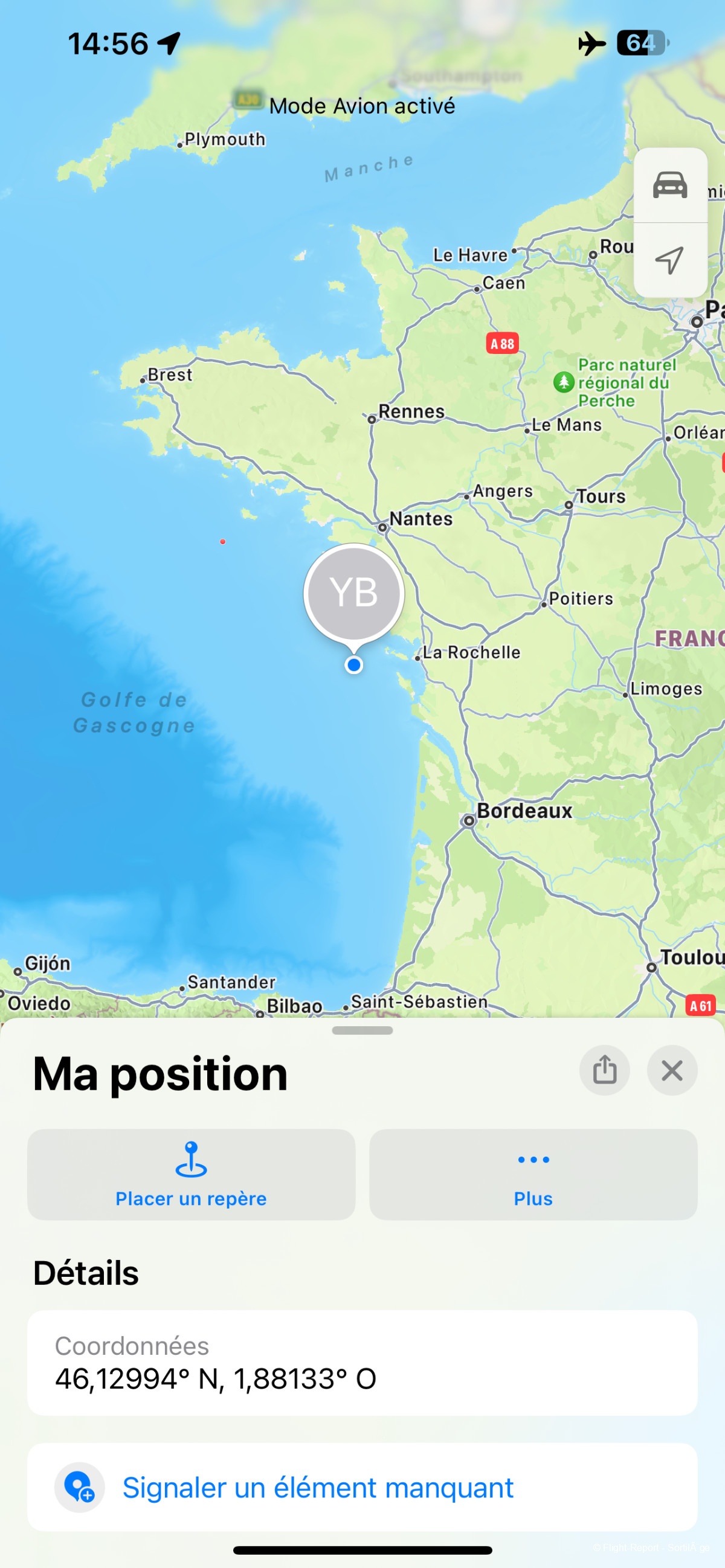725x1568 pixels.
Task: Open the Plus options menu
Action: (x=533, y=1174)
